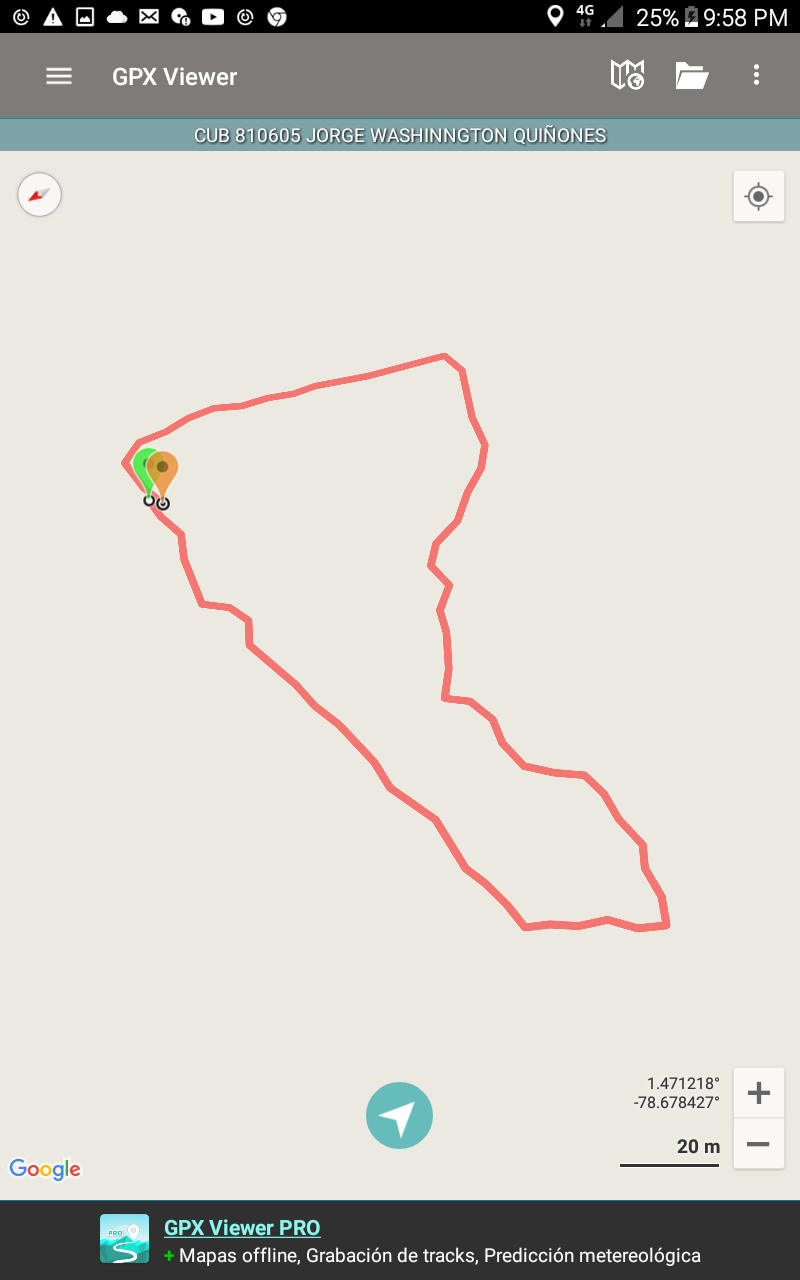
Task: Open the online maps selector icon
Action: tap(627, 76)
